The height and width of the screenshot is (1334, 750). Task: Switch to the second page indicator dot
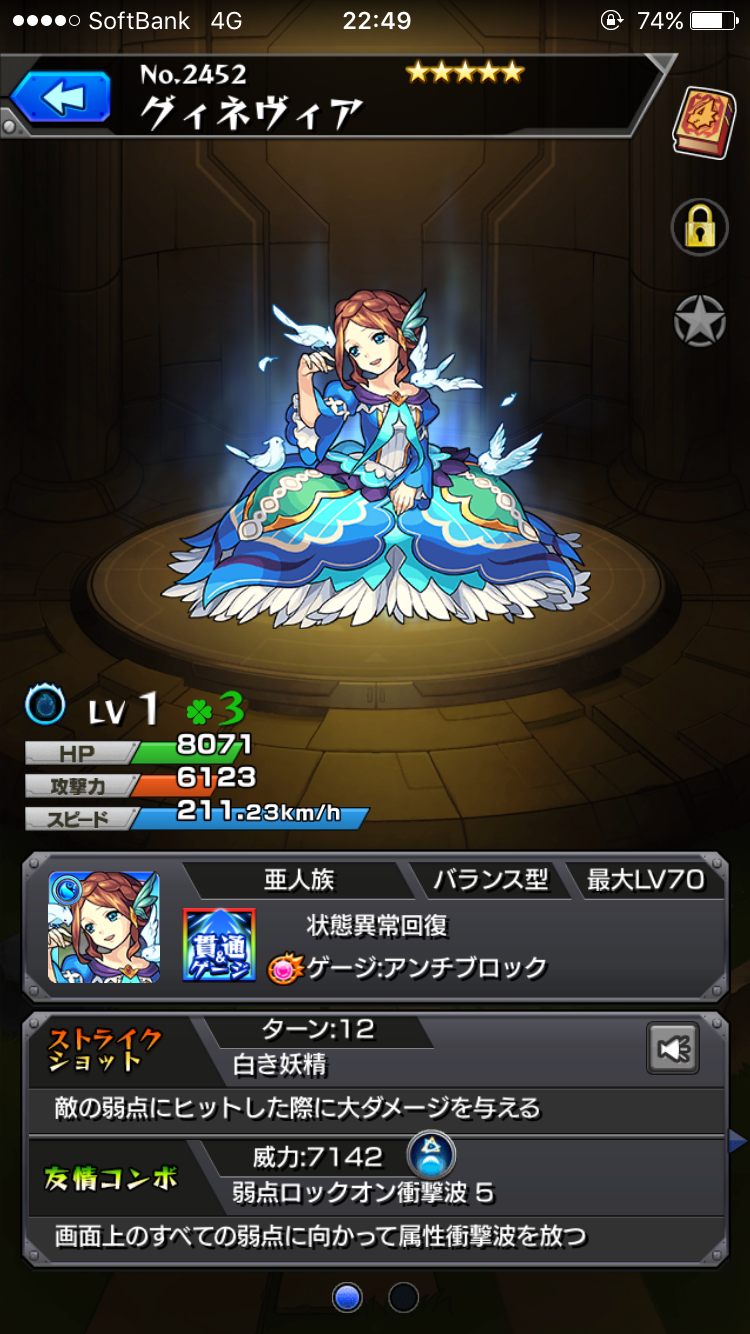403,1297
